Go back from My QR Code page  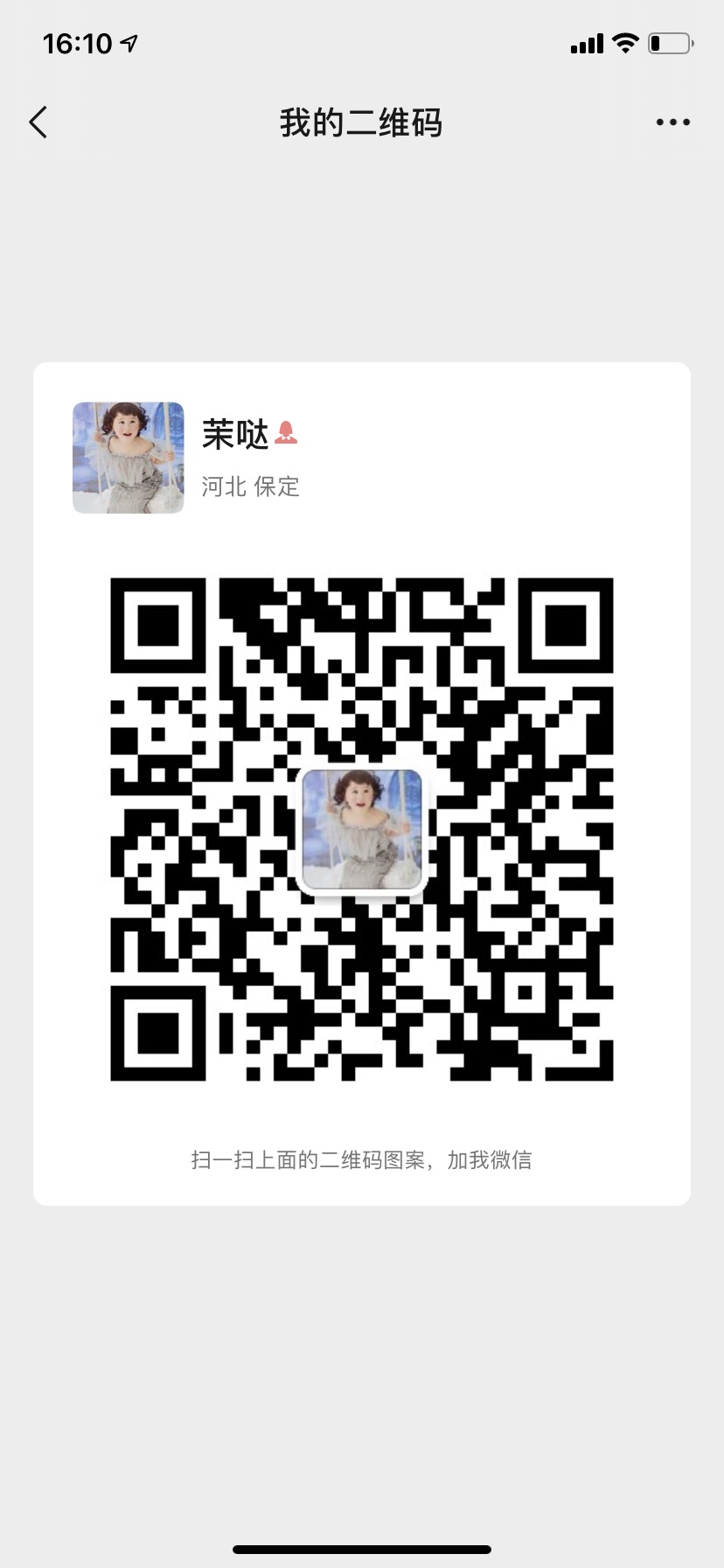tap(38, 122)
